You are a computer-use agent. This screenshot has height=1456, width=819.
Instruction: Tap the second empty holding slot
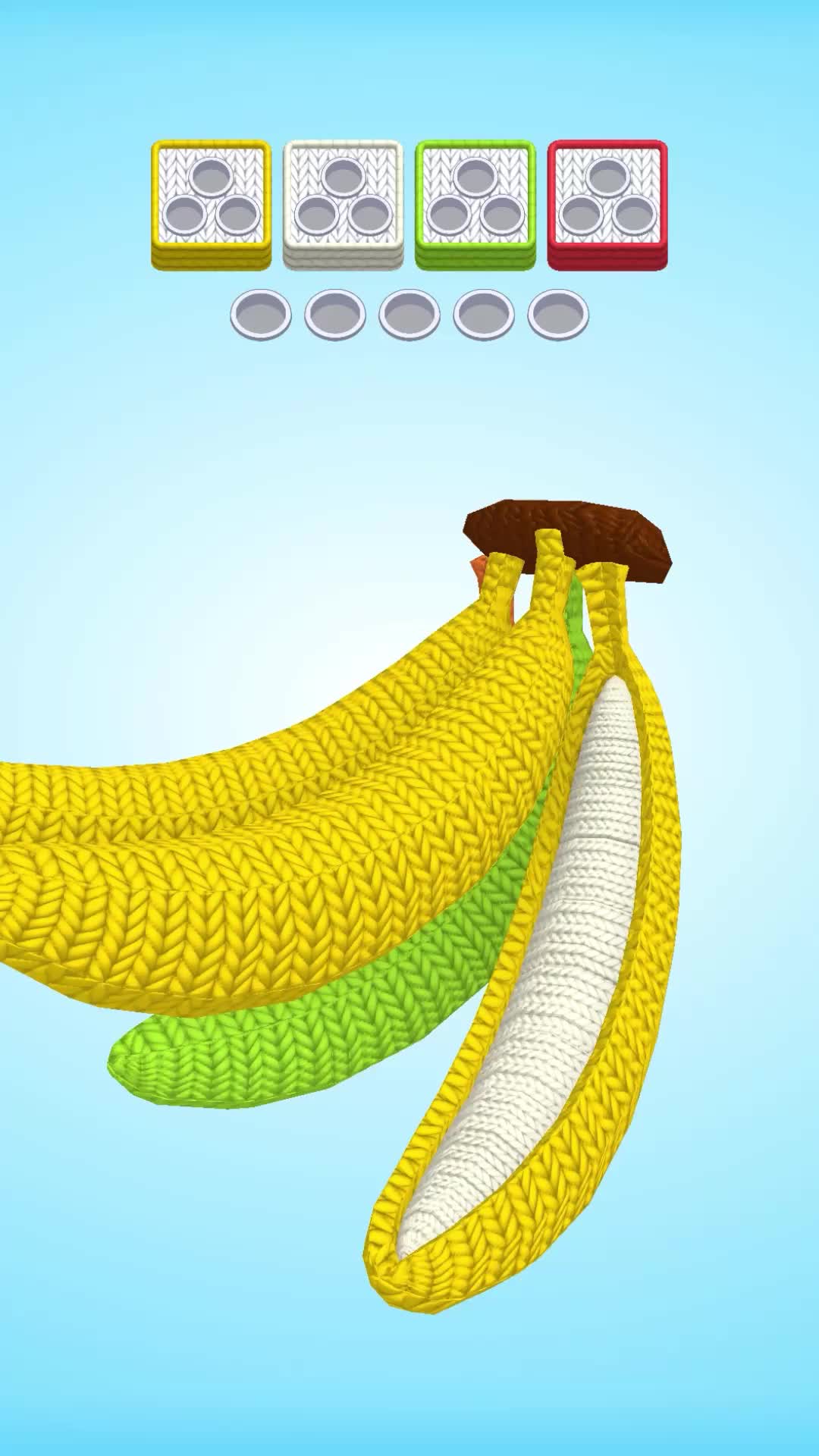335,311
